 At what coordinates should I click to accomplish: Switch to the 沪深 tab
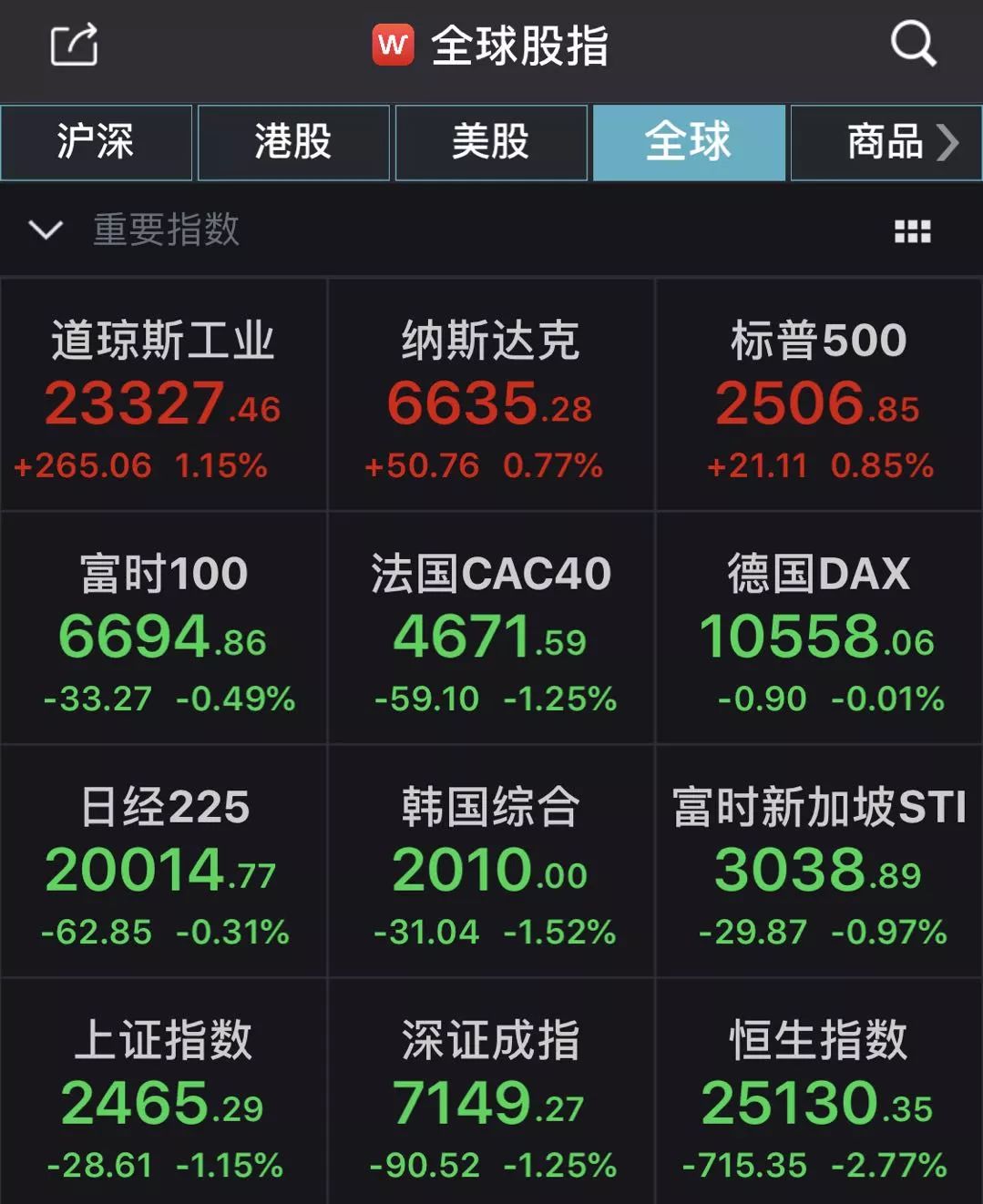(97, 142)
